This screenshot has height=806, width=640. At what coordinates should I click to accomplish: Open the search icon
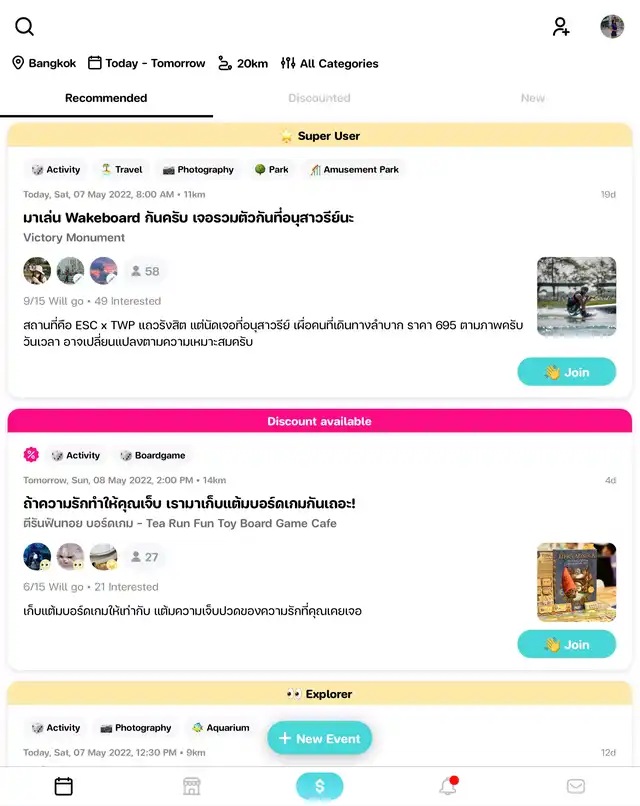25,27
